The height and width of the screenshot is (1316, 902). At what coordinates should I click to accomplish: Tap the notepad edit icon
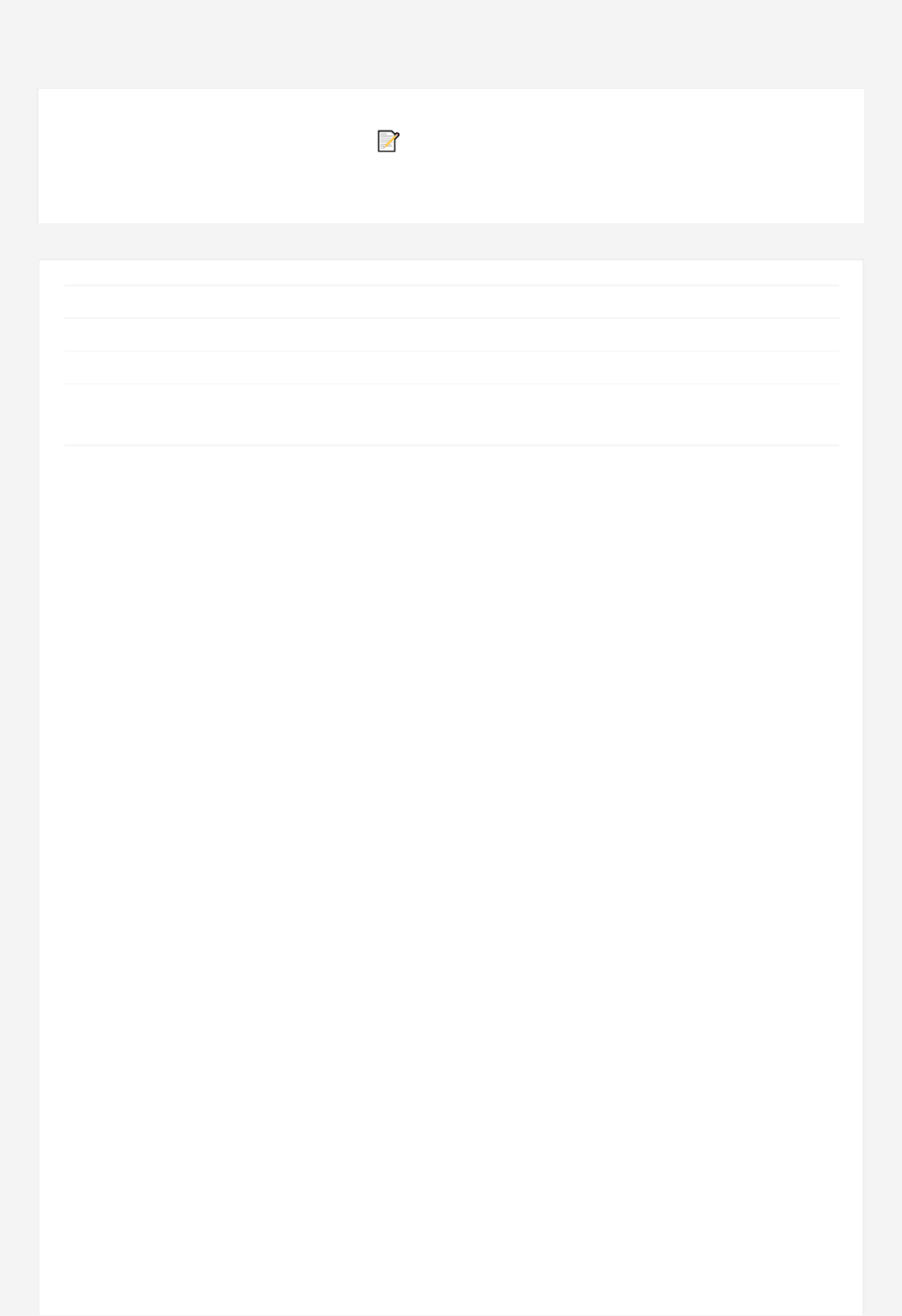click(x=388, y=141)
